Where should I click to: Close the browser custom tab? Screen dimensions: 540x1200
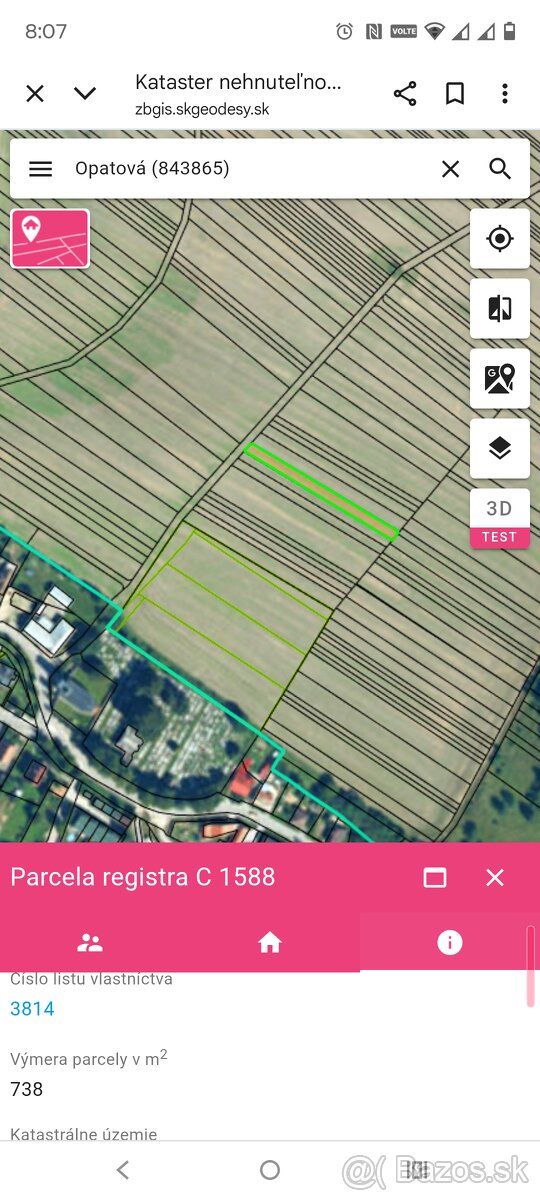point(35,94)
